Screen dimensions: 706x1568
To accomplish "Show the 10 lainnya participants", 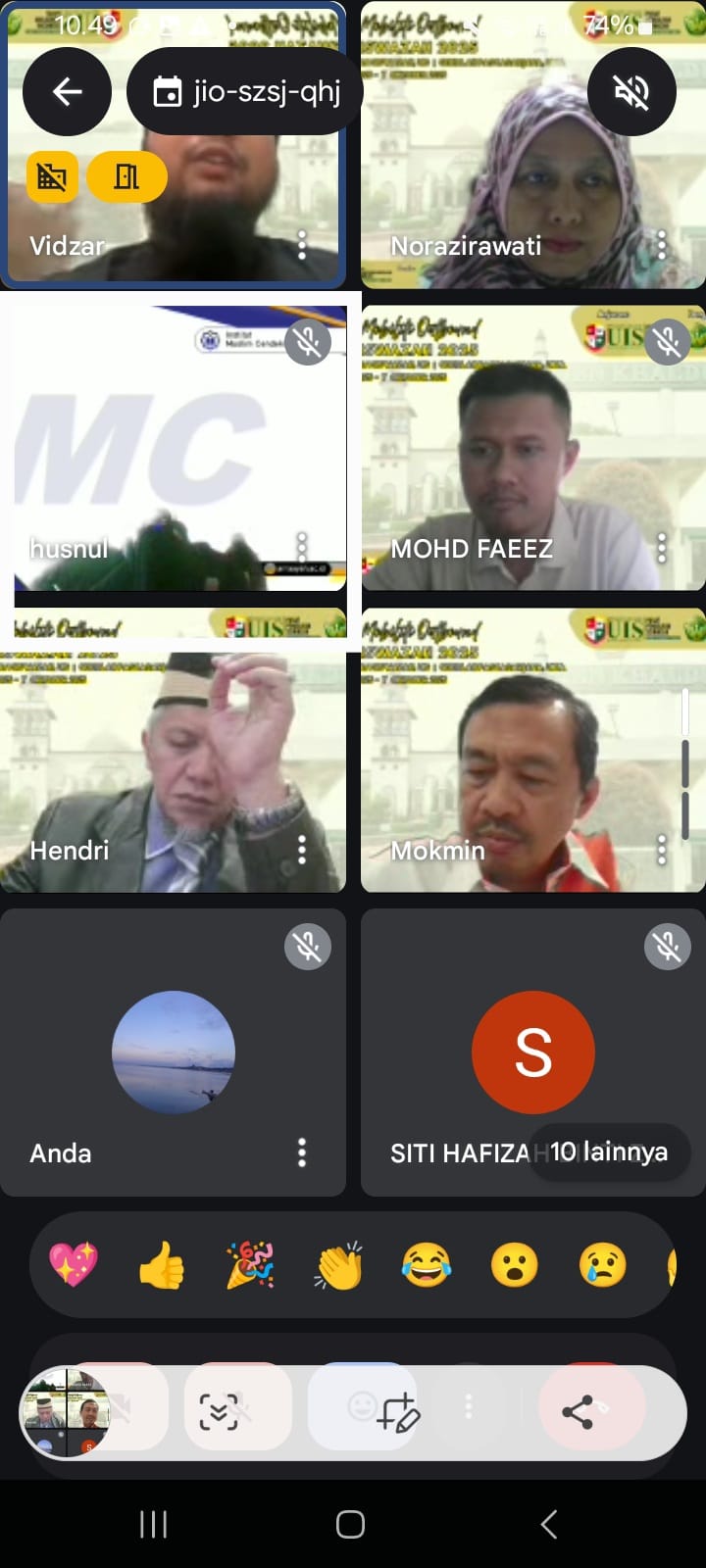I will click(608, 1151).
